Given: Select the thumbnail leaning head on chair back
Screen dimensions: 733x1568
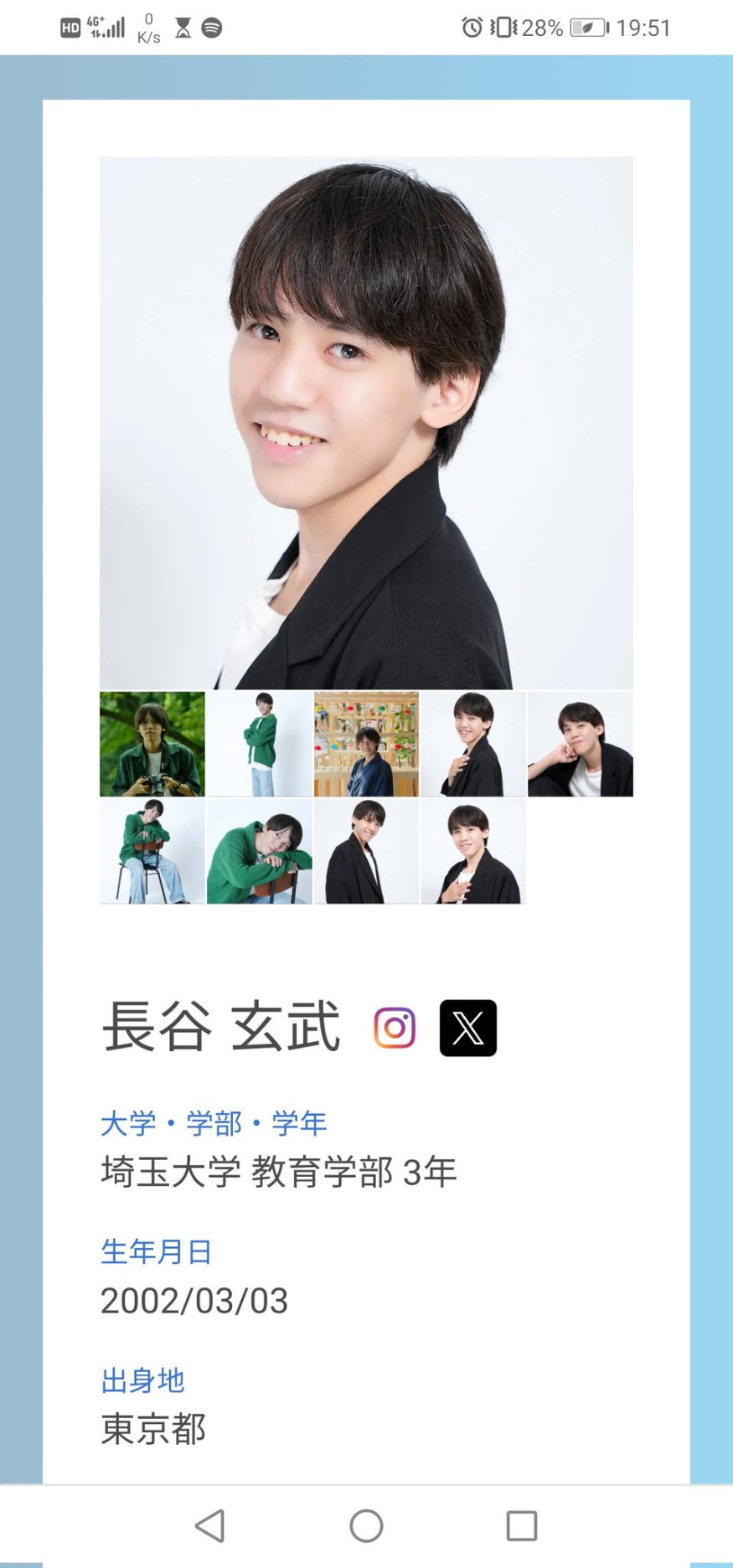Looking at the screenshot, I should point(259,851).
